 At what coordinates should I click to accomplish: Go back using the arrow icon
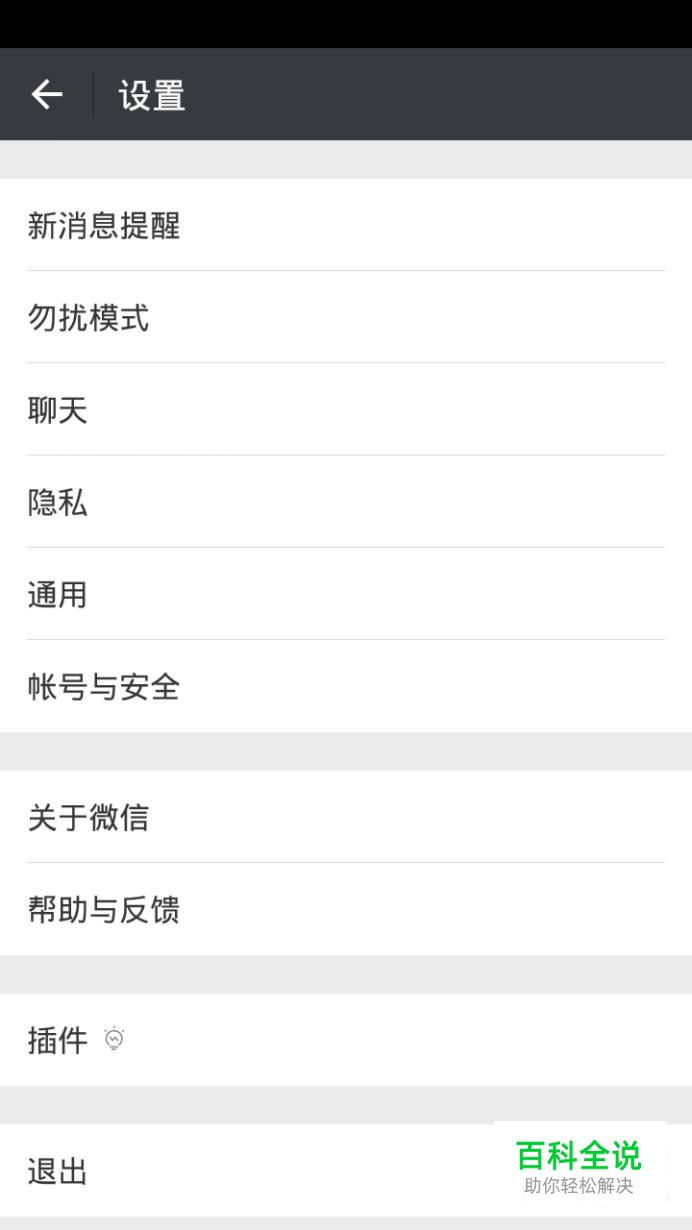47,95
